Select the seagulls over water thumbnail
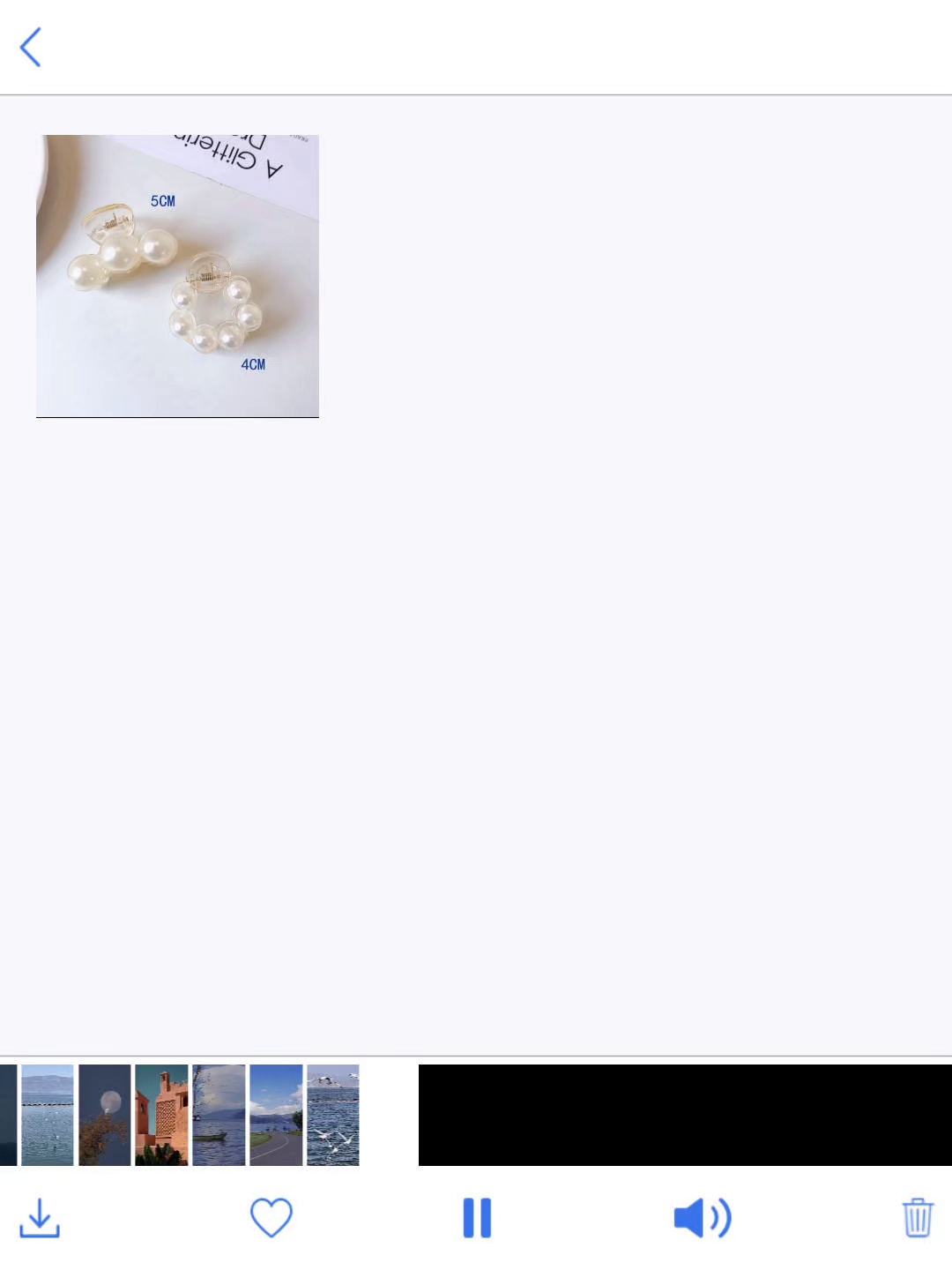 333,1115
